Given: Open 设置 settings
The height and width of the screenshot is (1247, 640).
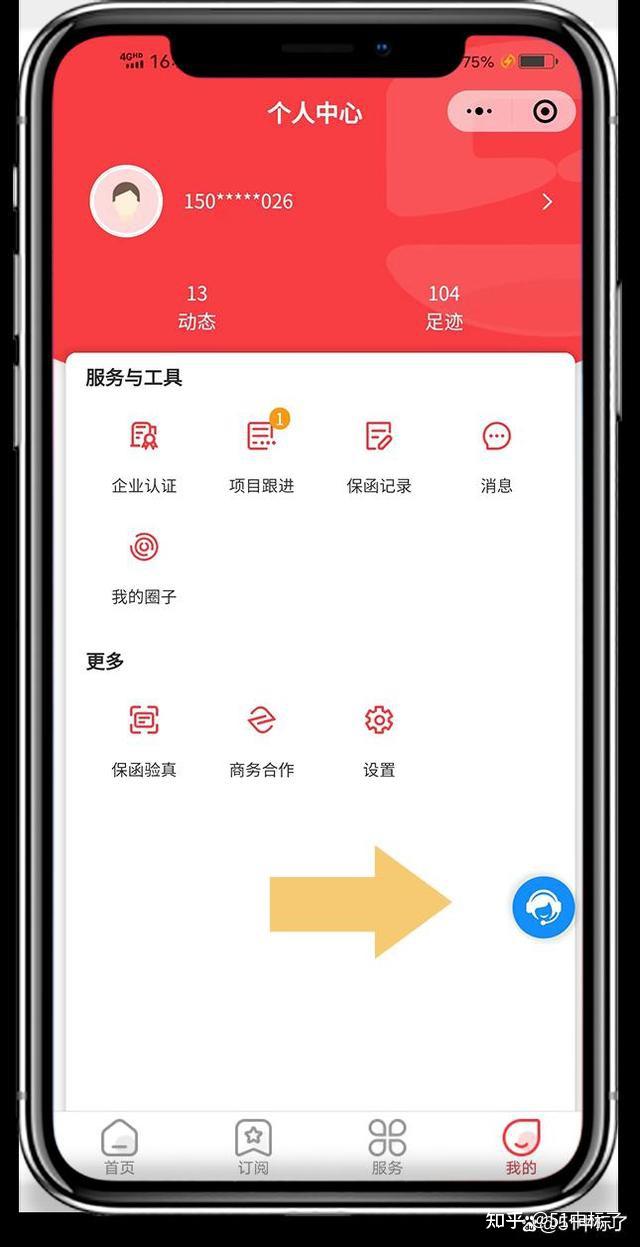Looking at the screenshot, I should pos(379,740).
